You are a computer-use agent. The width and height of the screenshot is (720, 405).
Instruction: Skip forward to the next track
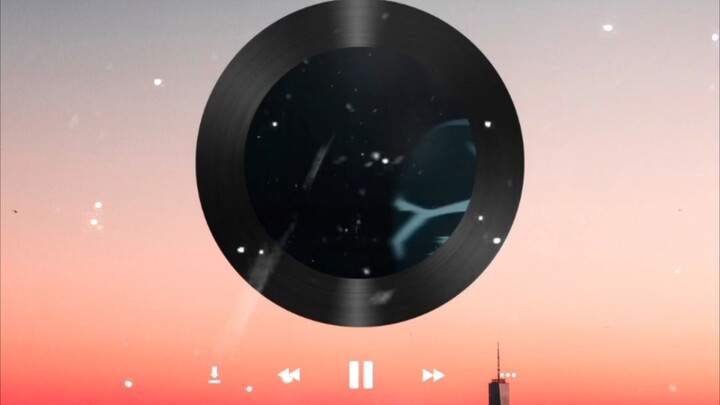432,375
